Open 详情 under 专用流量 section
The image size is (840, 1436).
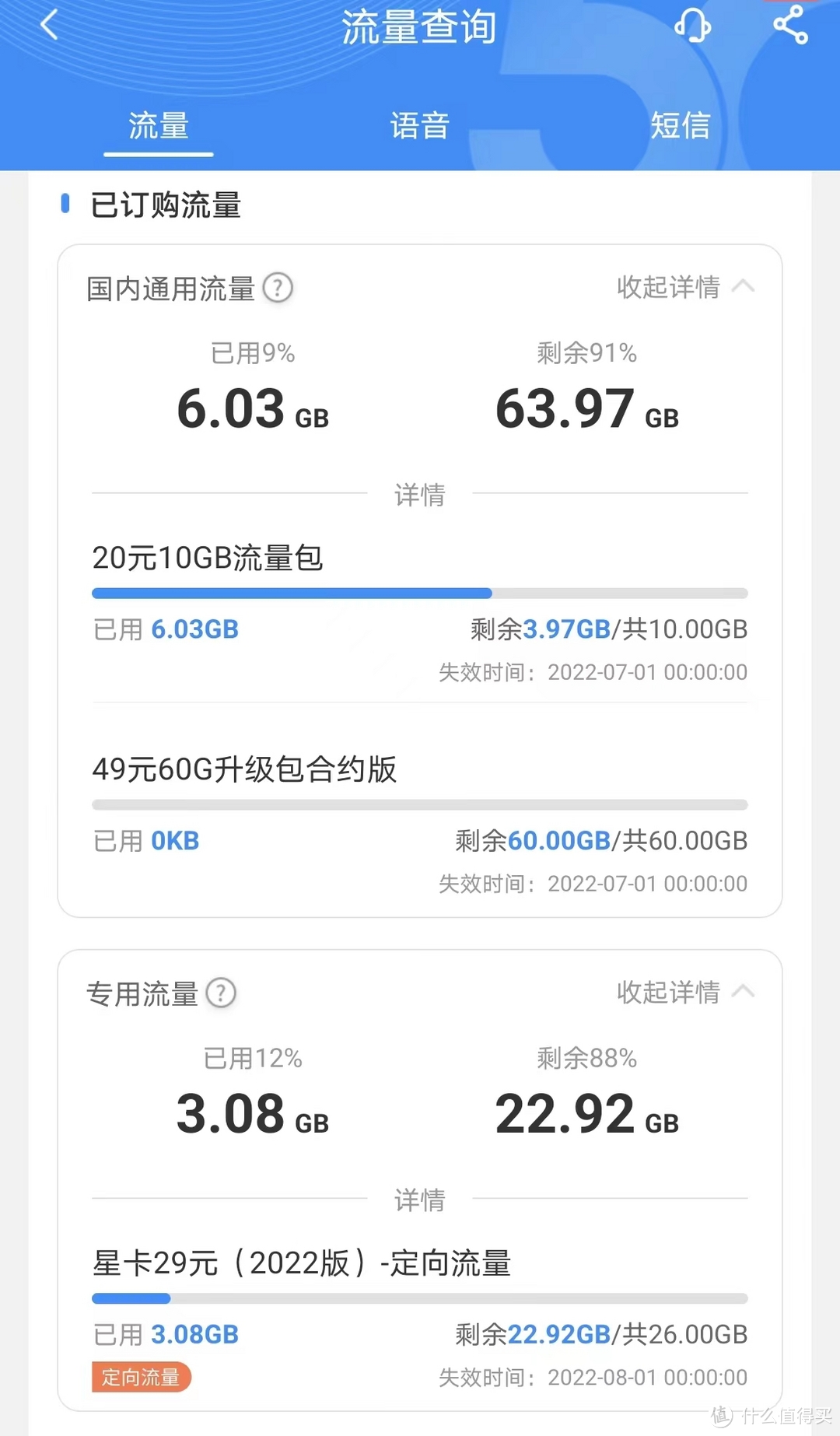click(x=418, y=1200)
